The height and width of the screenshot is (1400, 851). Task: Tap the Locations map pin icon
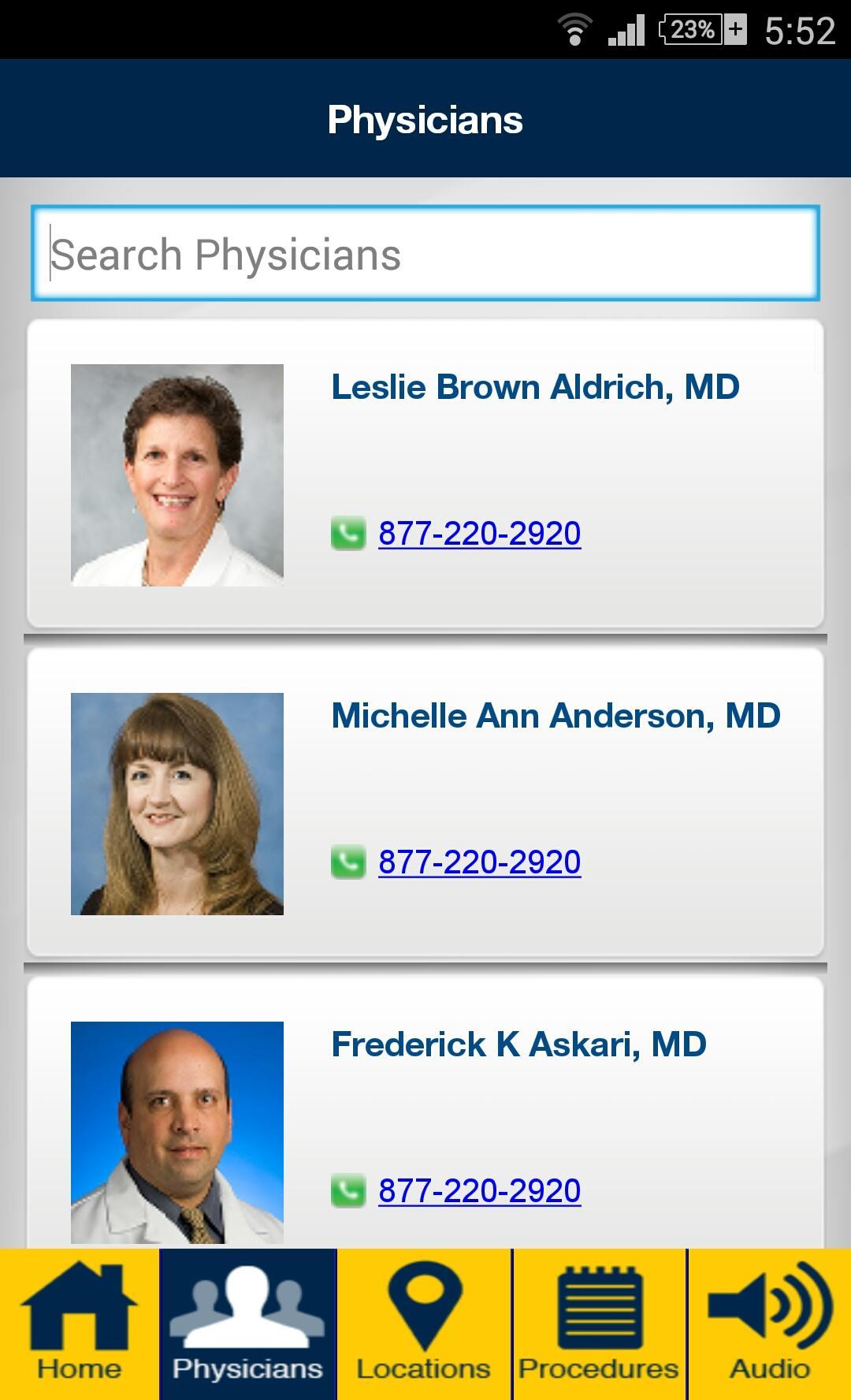pos(423,1307)
